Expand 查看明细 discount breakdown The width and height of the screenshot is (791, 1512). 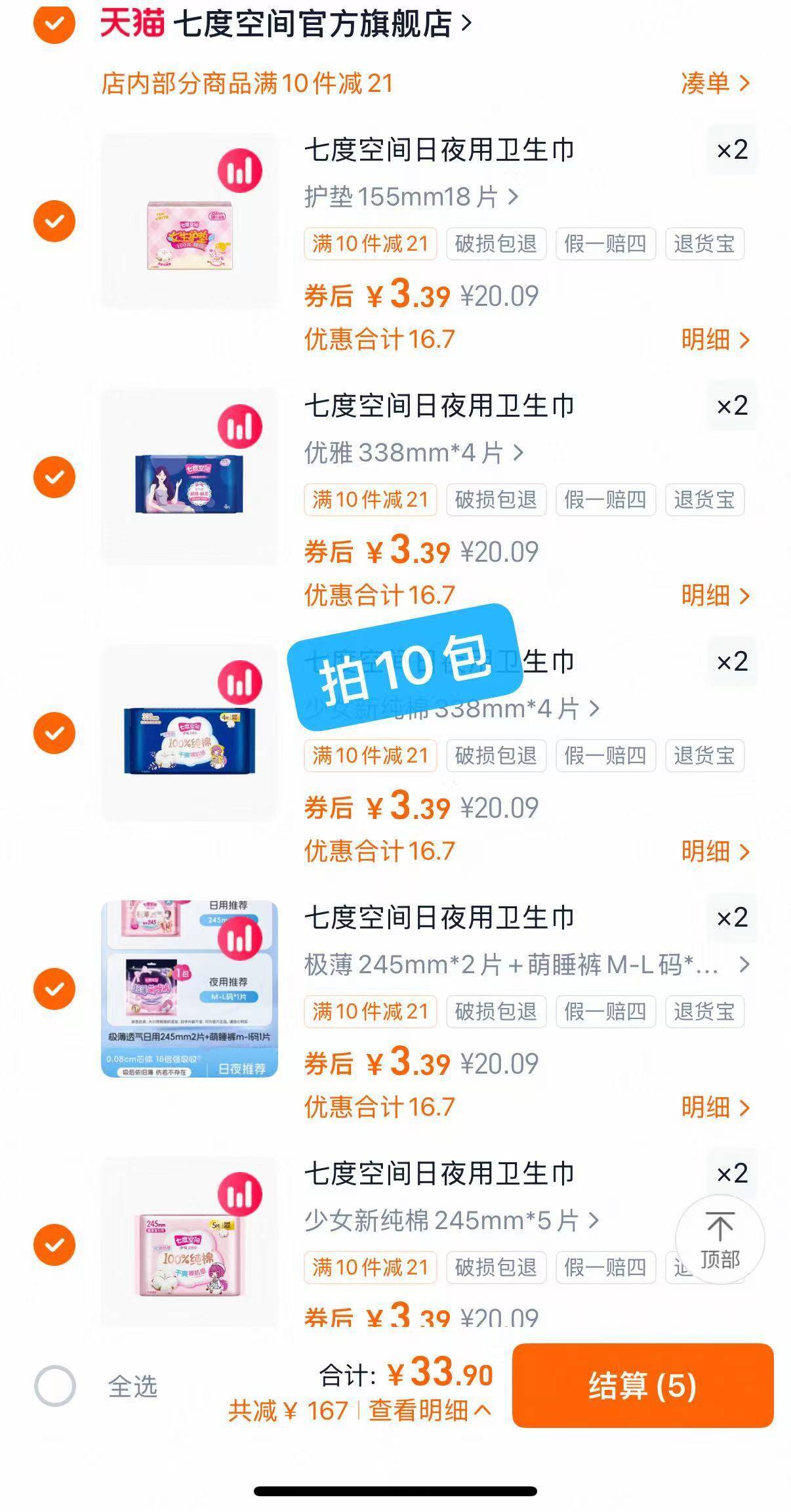pyautogui.click(x=429, y=1410)
